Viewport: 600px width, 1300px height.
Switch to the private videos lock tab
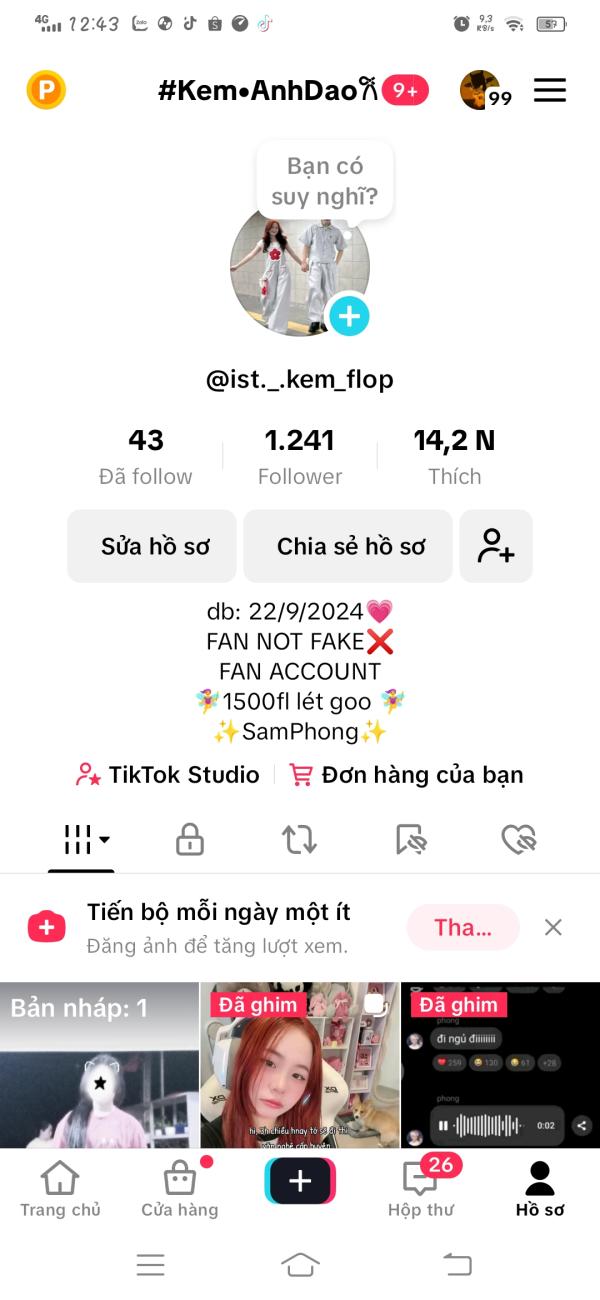point(190,840)
